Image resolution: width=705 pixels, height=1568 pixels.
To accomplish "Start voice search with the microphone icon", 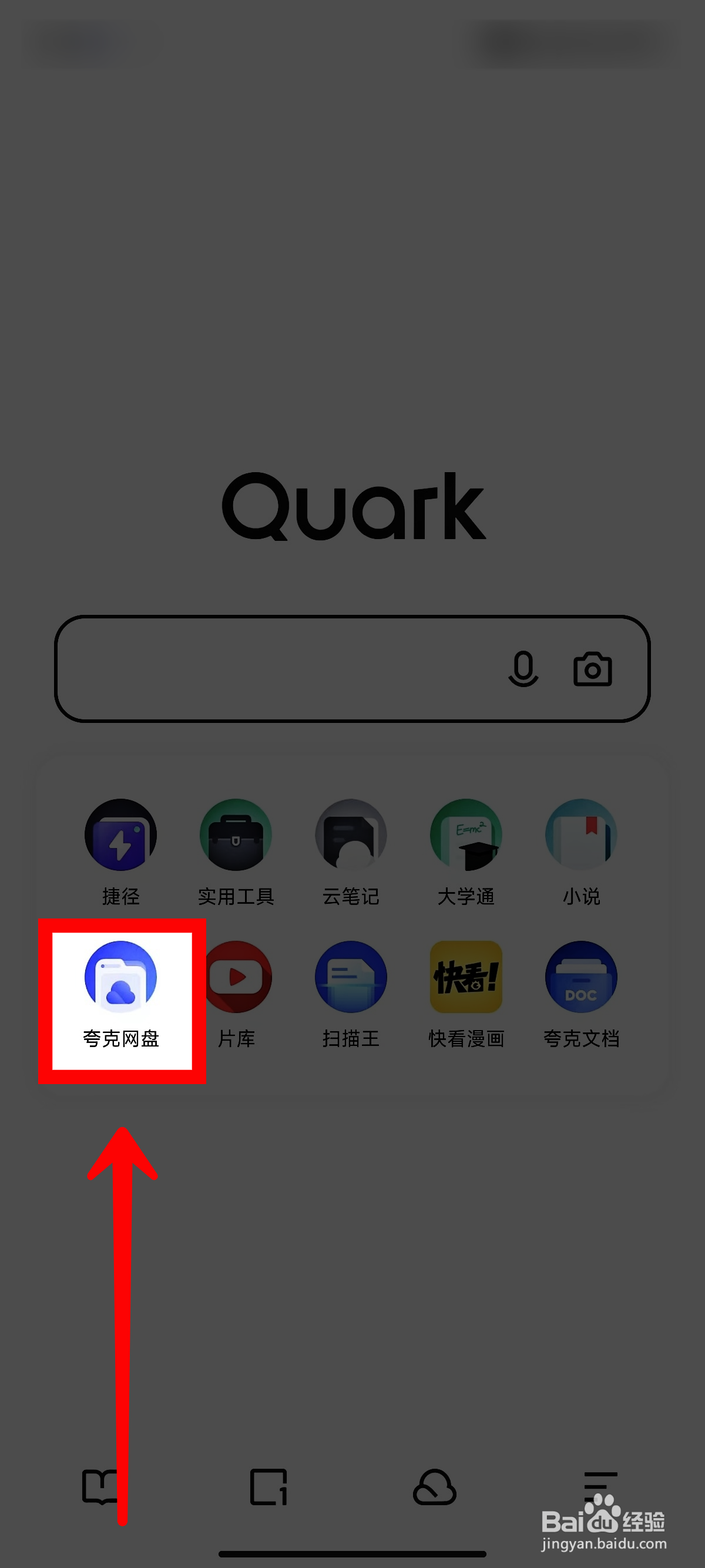I will coord(522,669).
